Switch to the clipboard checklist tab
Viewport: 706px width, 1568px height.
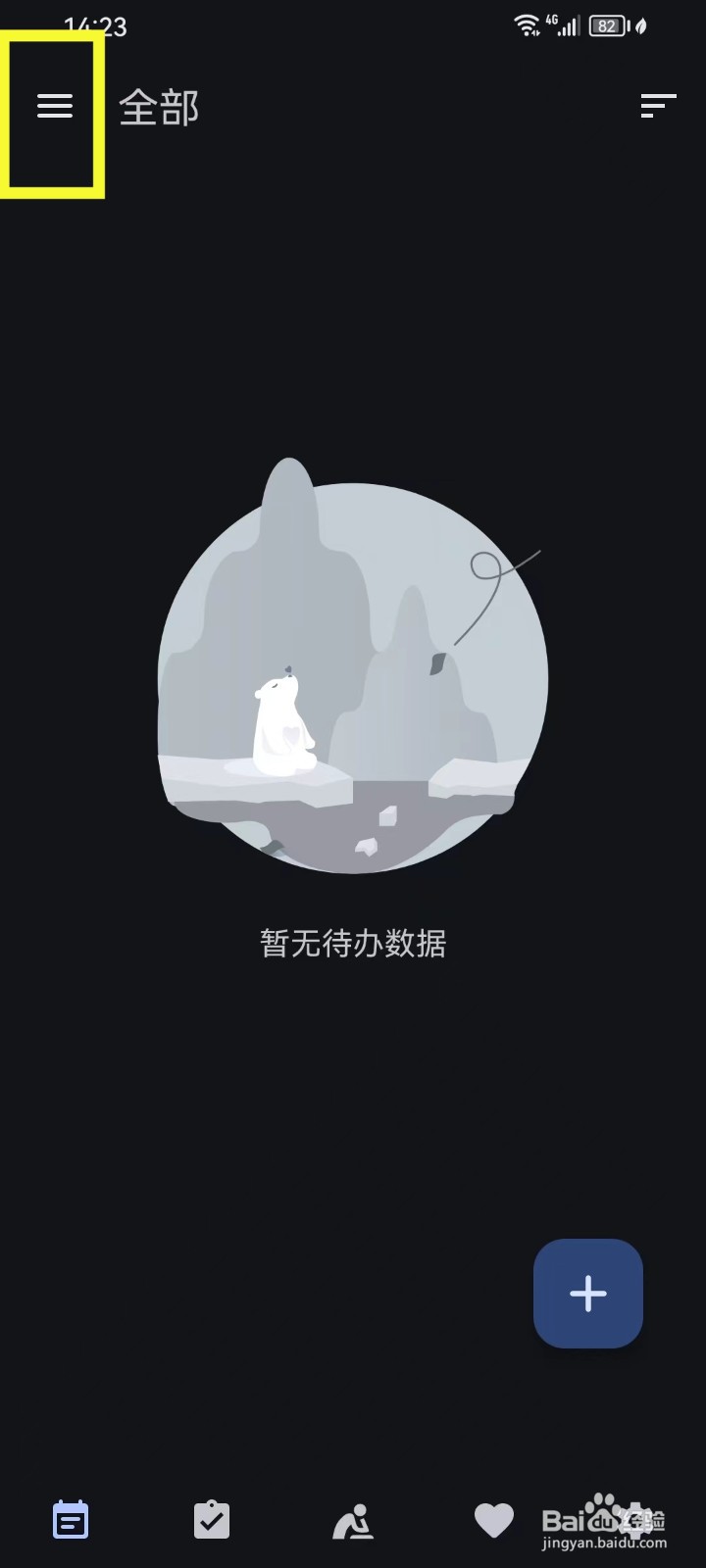point(211,1520)
